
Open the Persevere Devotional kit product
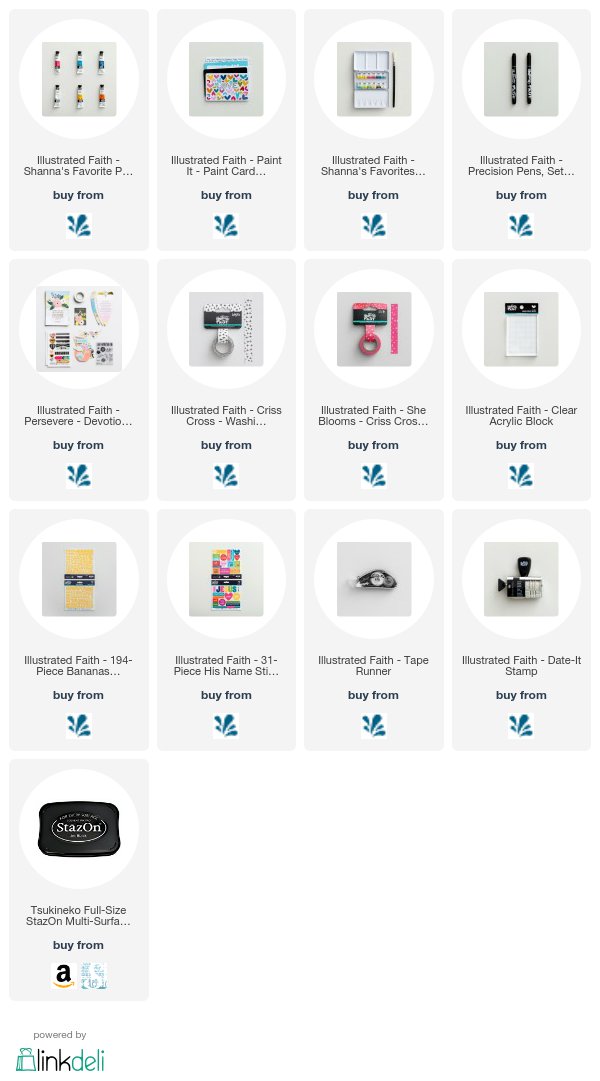(x=79, y=329)
